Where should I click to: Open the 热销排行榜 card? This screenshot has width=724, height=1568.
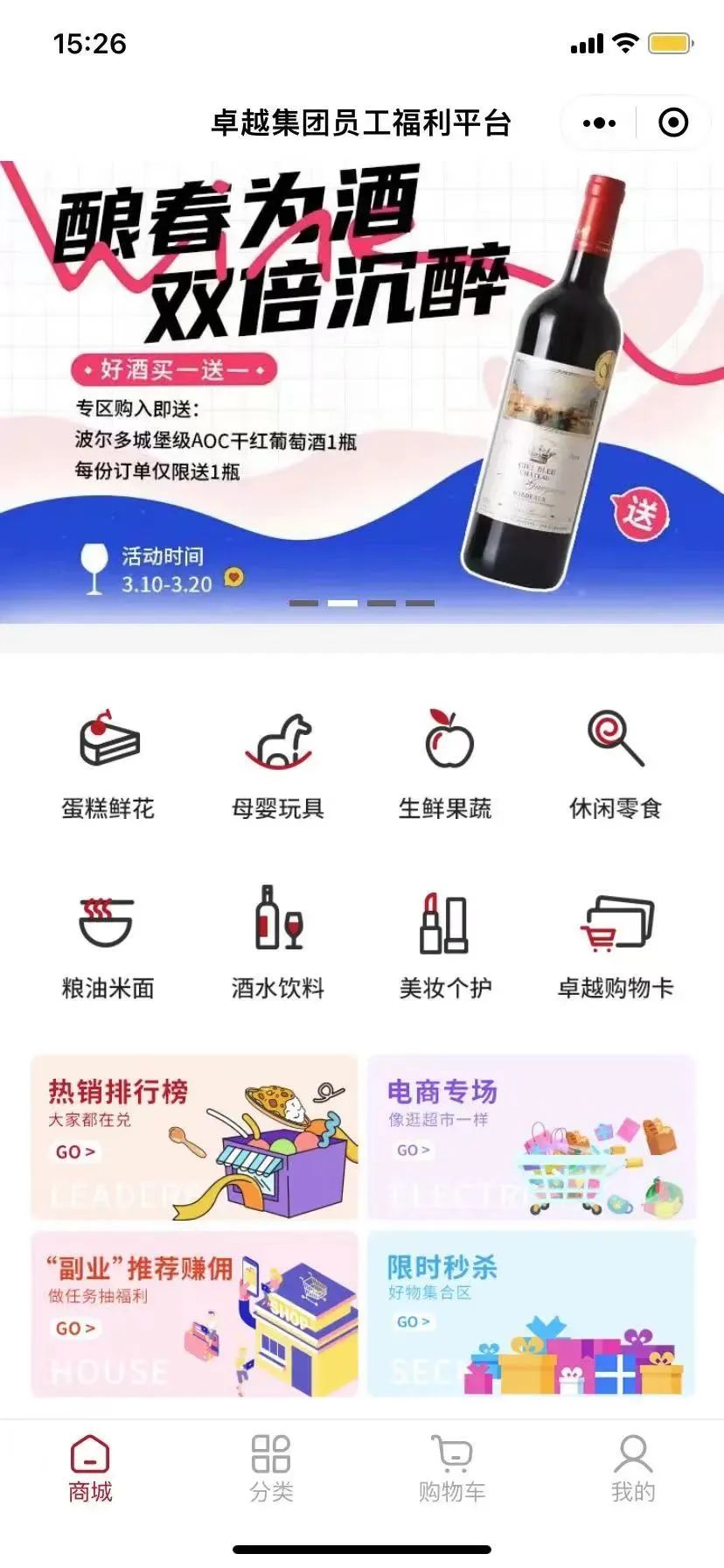click(194, 1137)
